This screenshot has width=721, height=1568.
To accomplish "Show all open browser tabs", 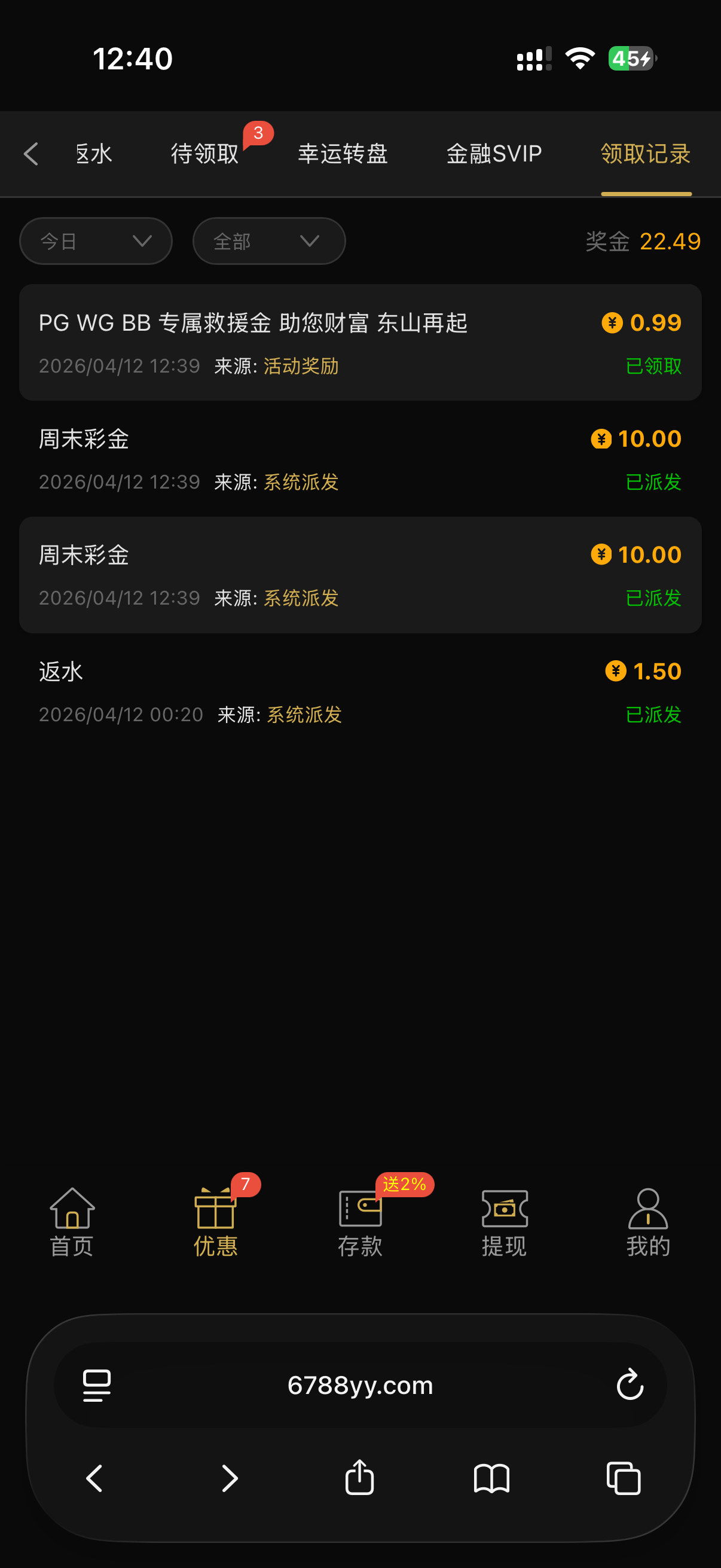I will tap(624, 1478).
